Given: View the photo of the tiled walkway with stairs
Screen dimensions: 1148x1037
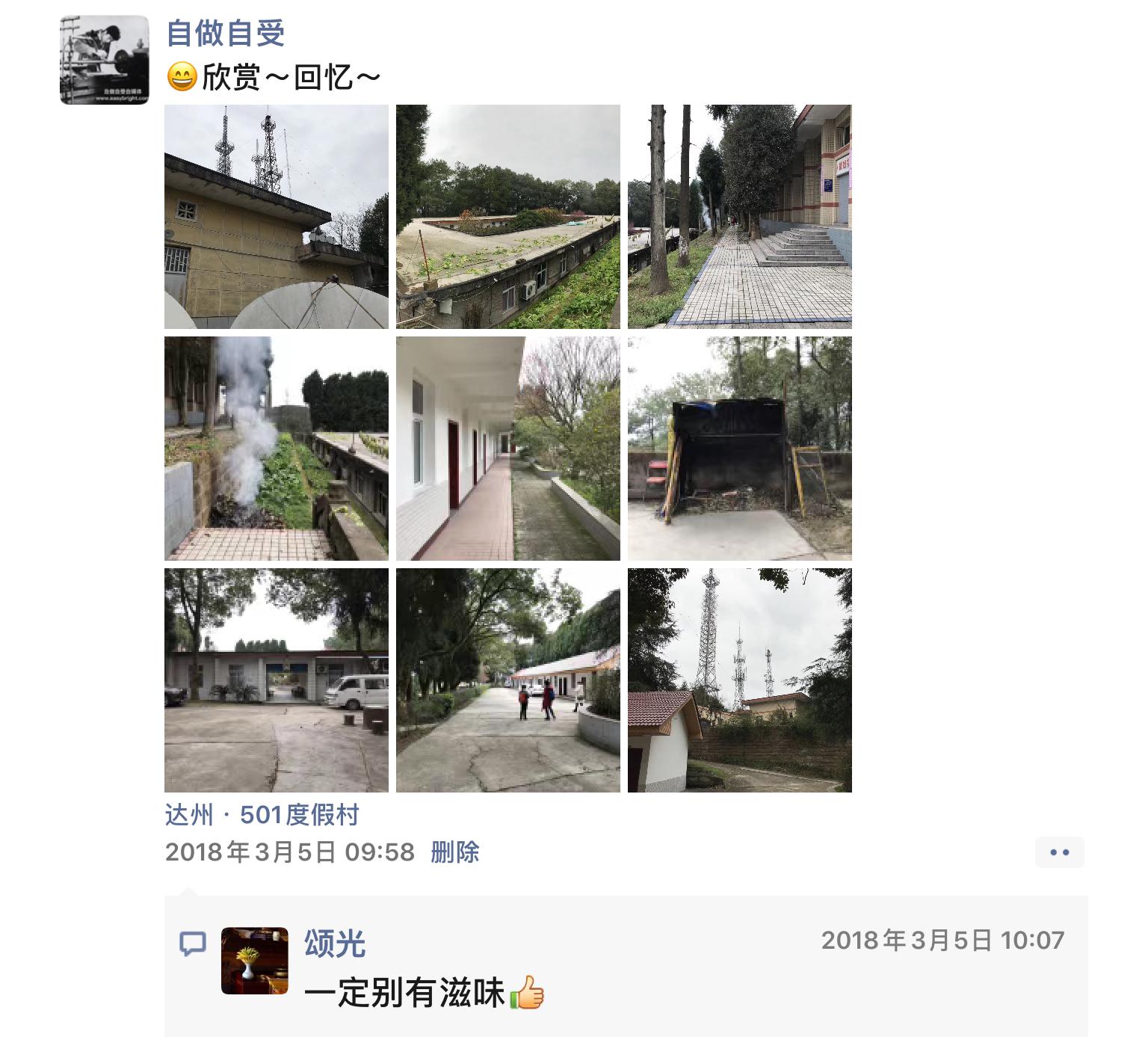Looking at the screenshot, I should point(739,217).
